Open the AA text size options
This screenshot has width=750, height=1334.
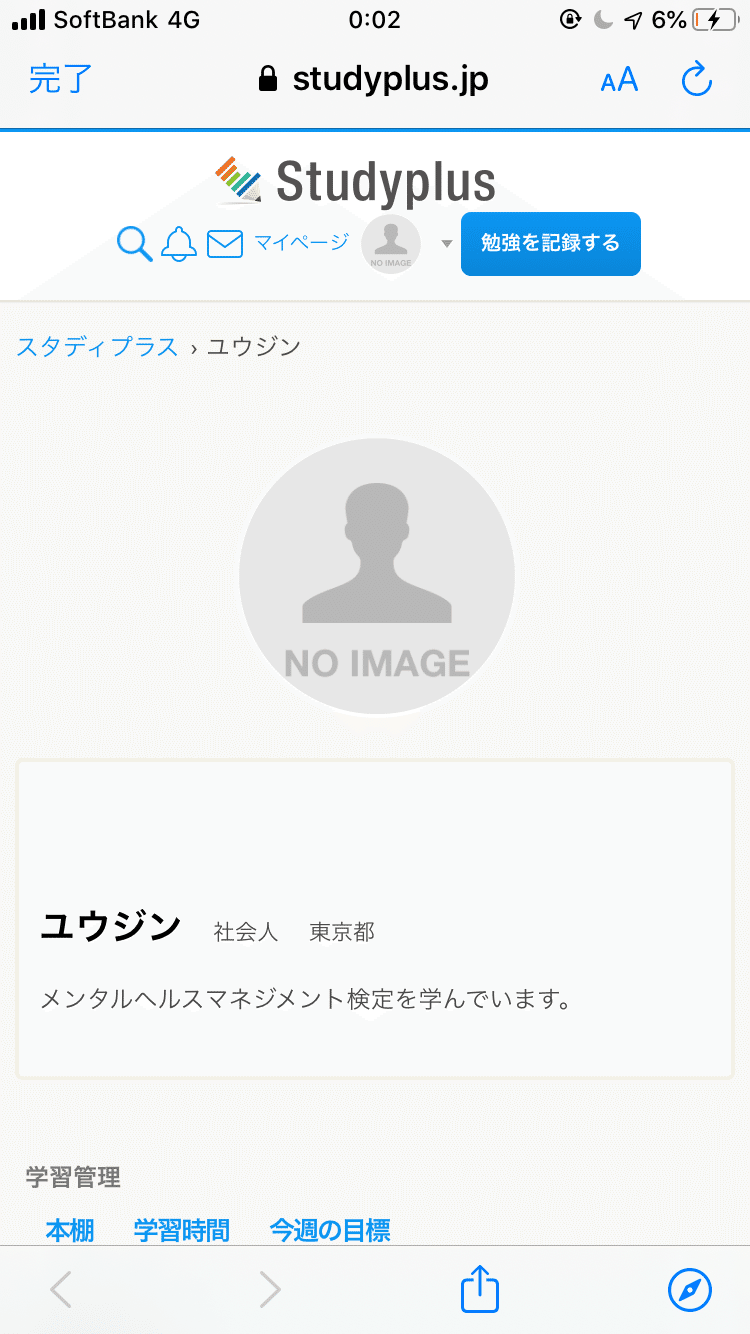click(619, 80)
